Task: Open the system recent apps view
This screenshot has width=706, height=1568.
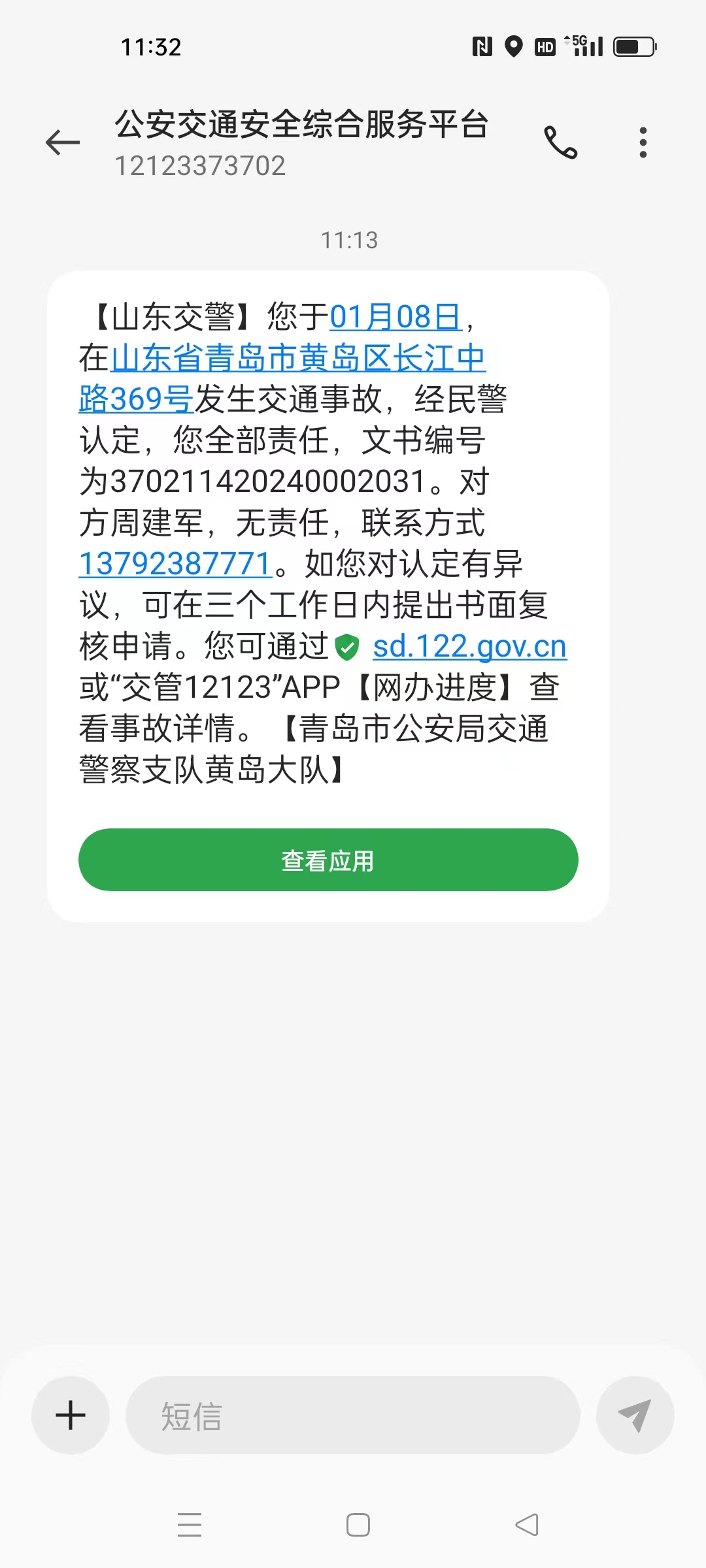Action: [190, 1525]
